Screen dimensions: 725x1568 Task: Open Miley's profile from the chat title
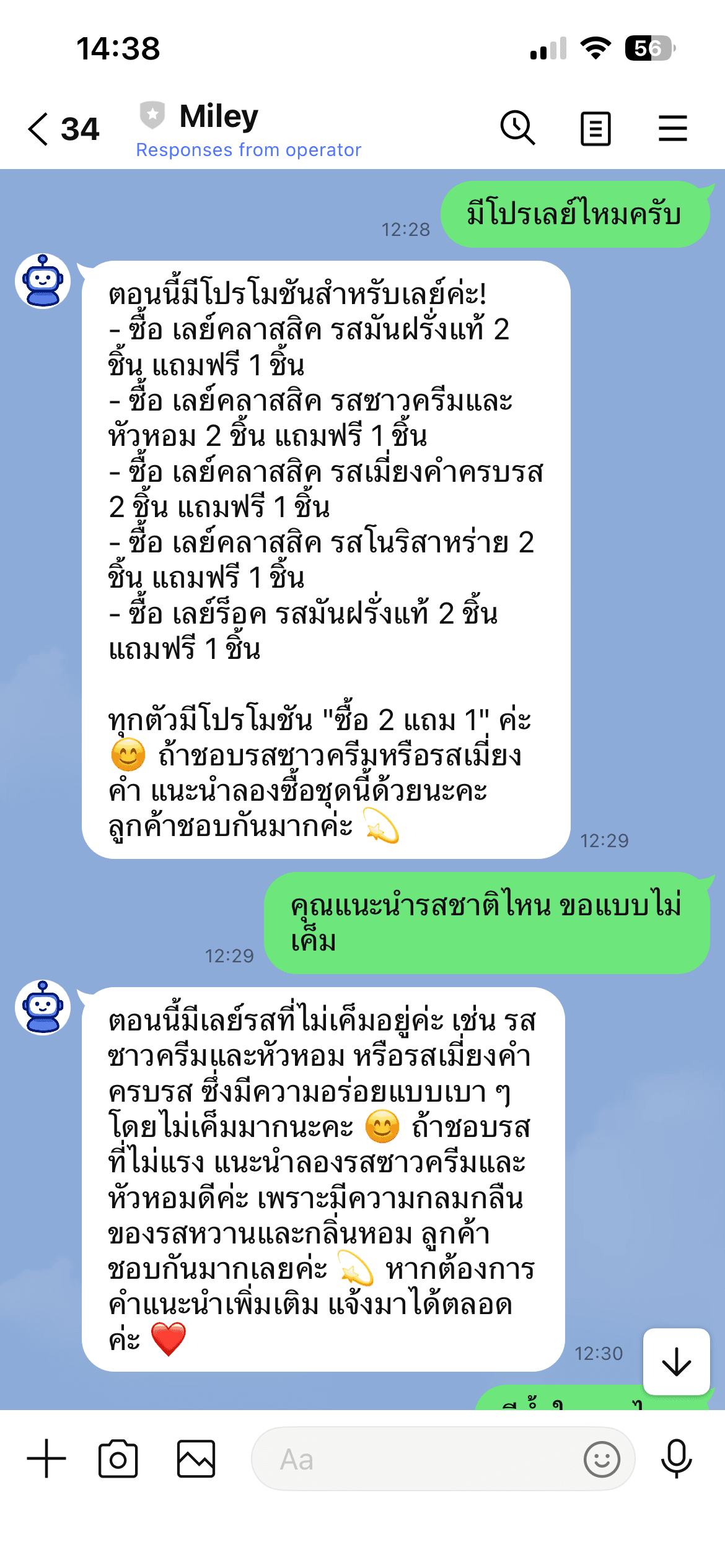coord(219,116)
